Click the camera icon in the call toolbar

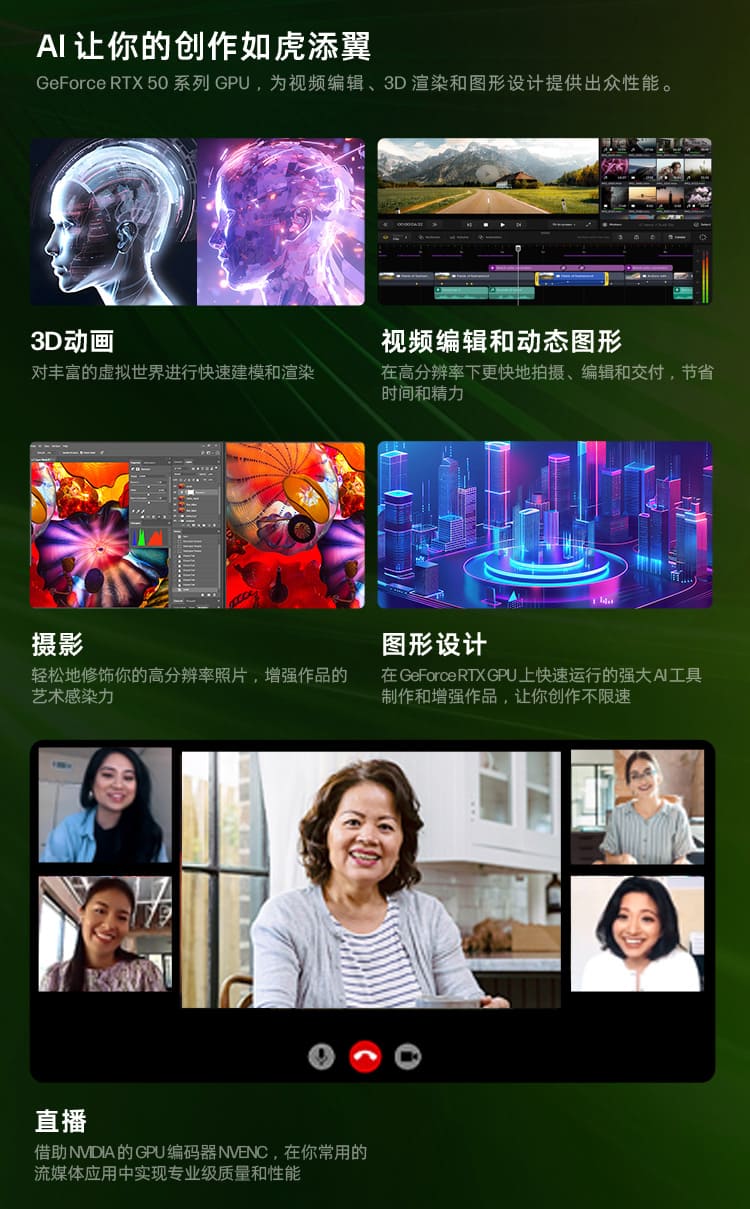click(x=408, y=1056)
